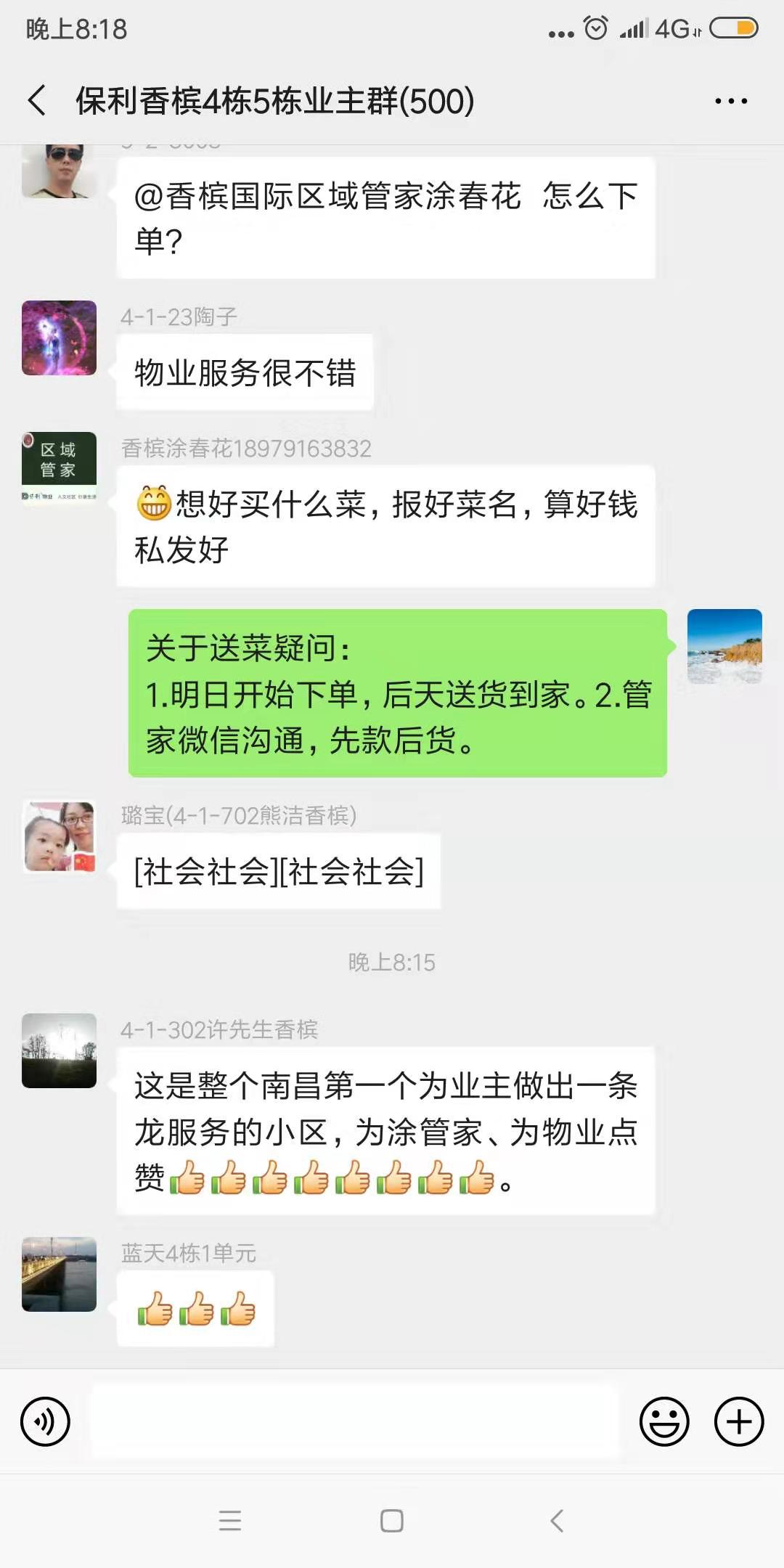Screen dimensions: 784x1568
Task: Open the plus attachment menu
Action: pyautogui.click(x=739, y=1421)
